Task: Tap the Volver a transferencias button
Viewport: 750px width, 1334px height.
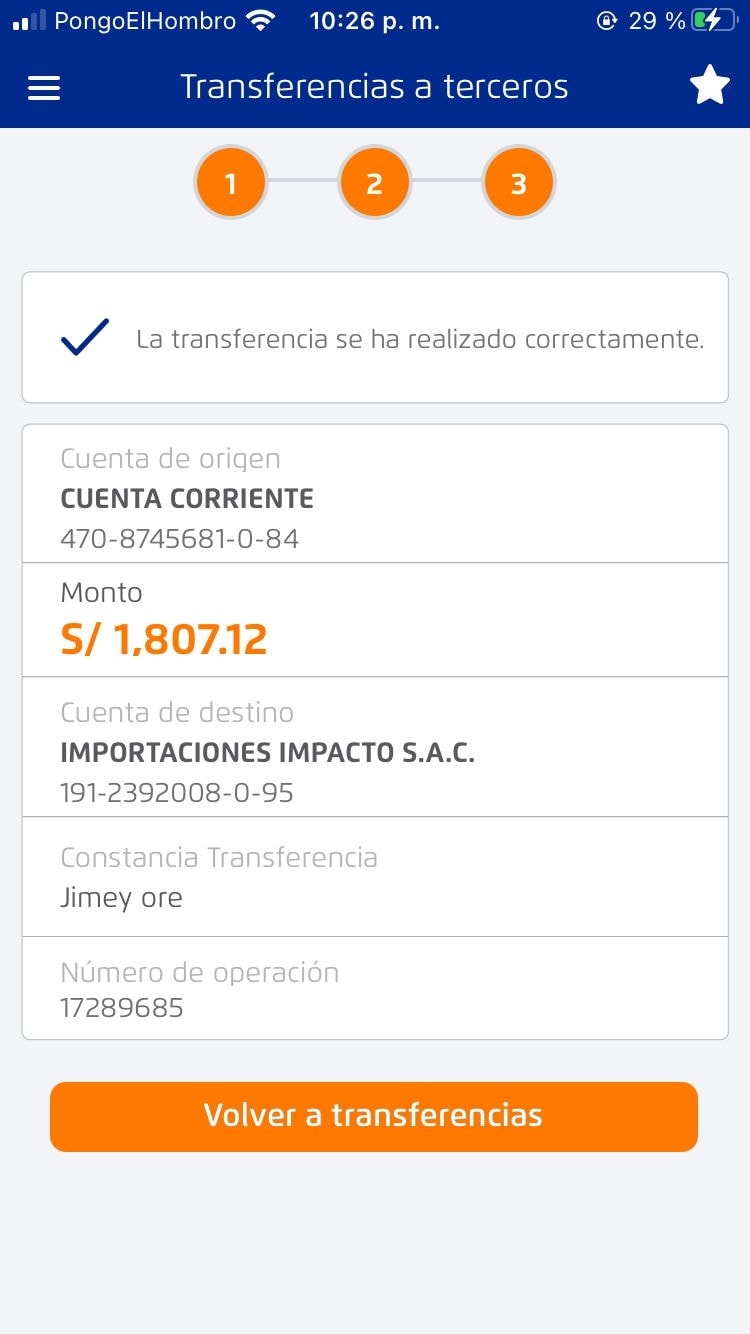Action: 374,1116
